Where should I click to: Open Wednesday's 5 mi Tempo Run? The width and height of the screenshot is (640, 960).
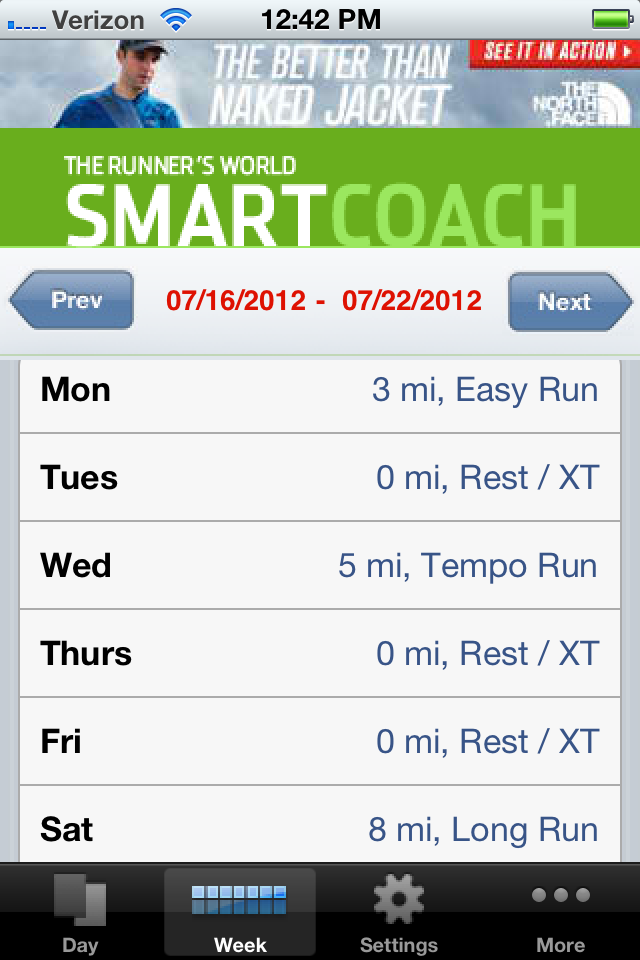coord(320,566)
